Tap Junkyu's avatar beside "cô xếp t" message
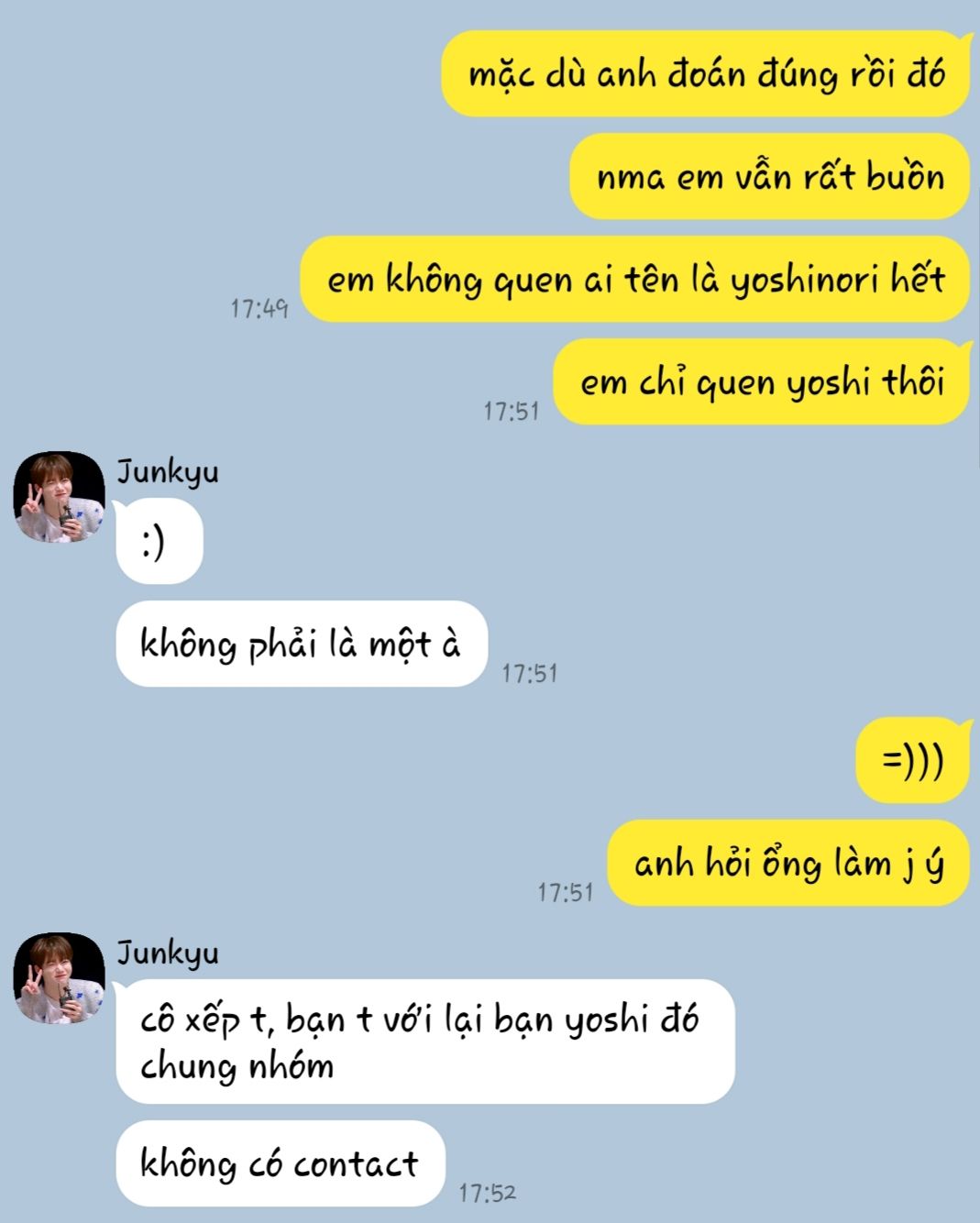 click(x=59, y=978)
